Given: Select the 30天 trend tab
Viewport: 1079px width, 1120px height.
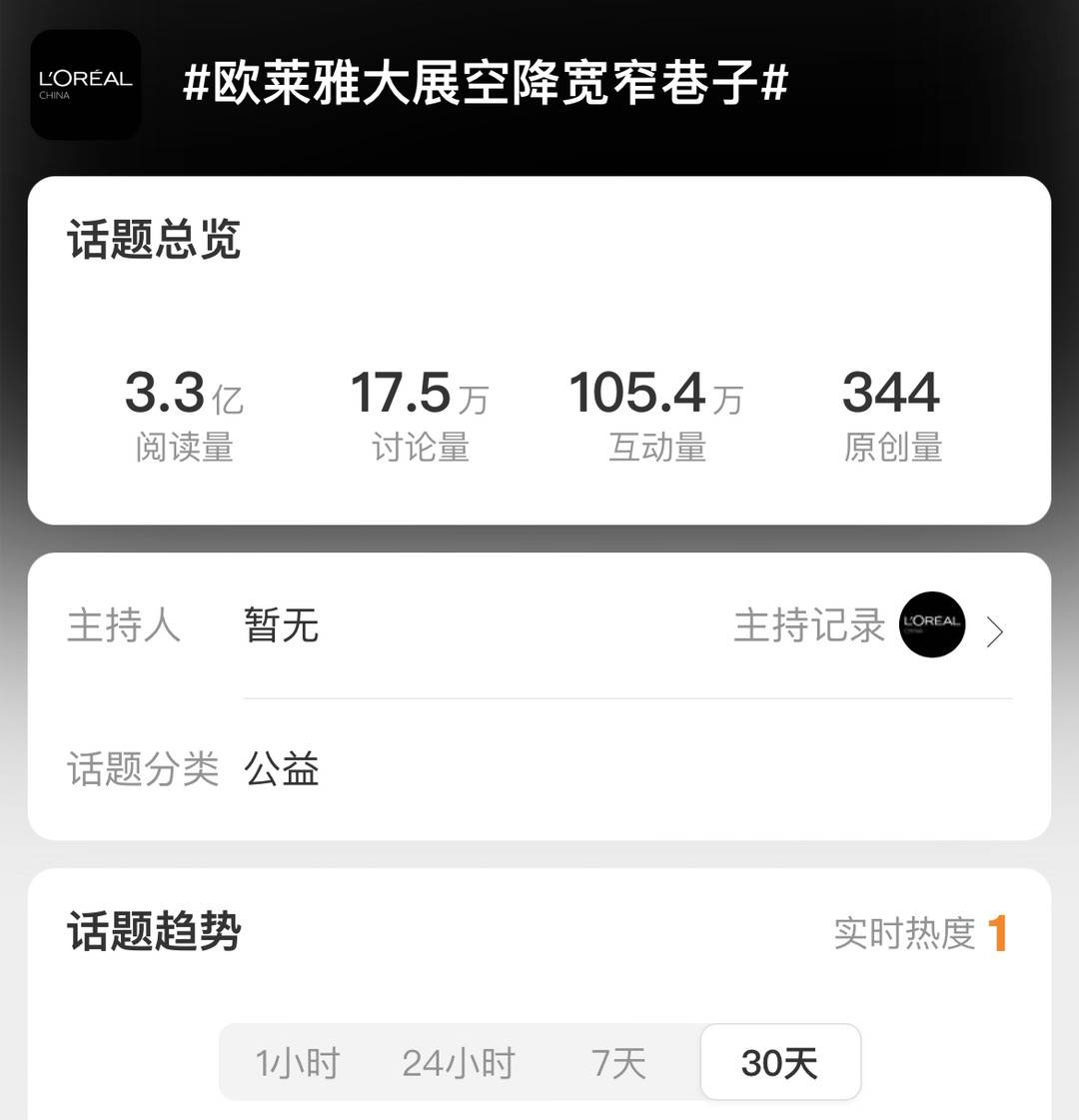Looking at the screenshot, I should point(779,1063).
